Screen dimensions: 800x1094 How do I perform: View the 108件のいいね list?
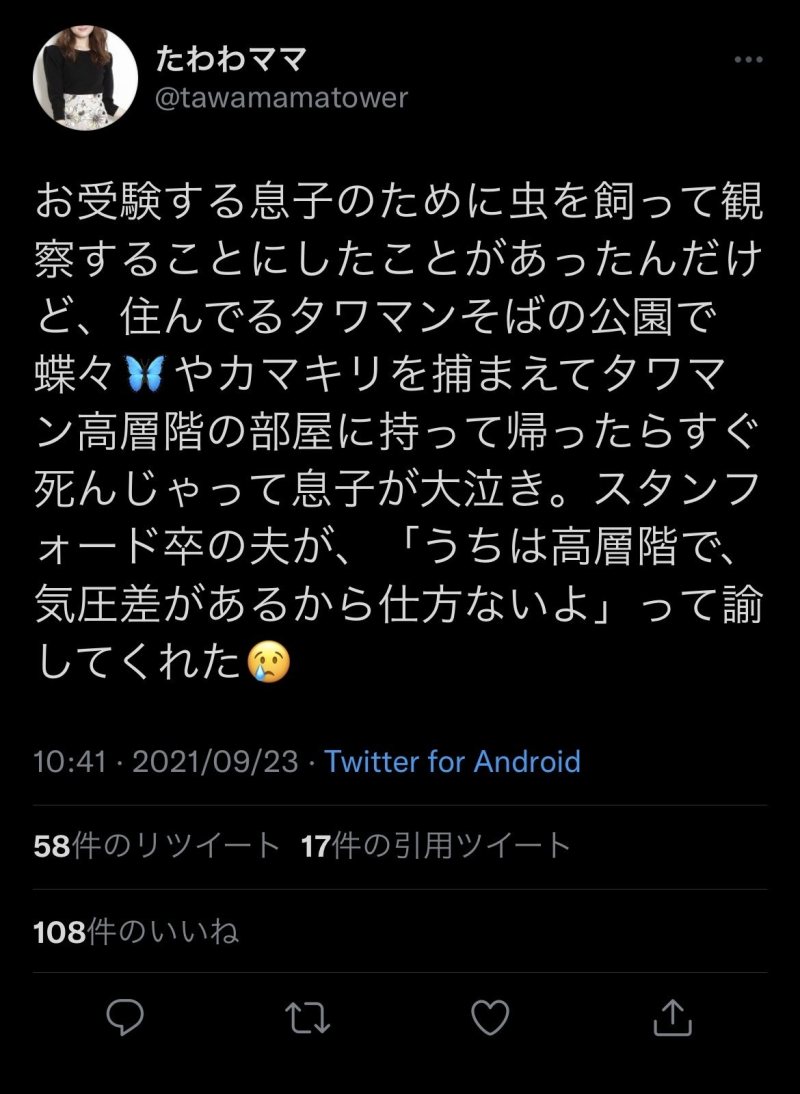(136, 932)
